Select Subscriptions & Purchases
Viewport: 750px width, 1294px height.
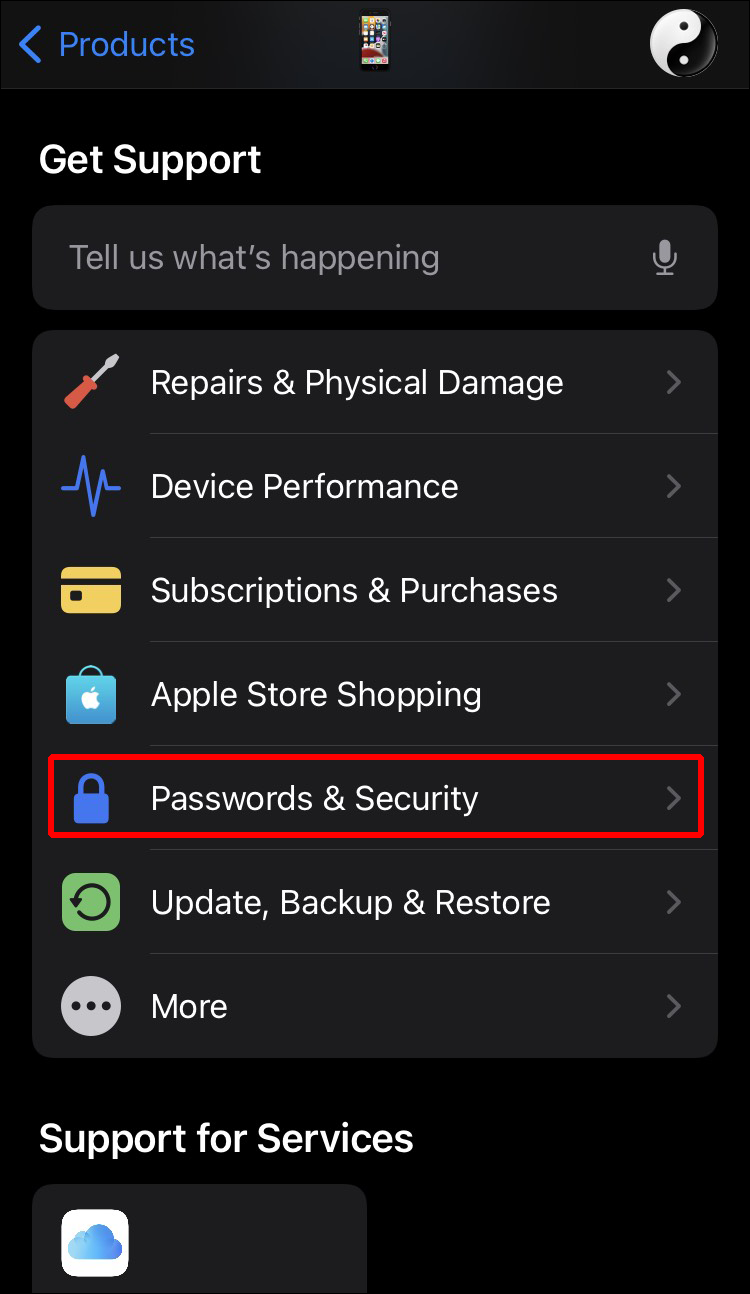point(375,591)
